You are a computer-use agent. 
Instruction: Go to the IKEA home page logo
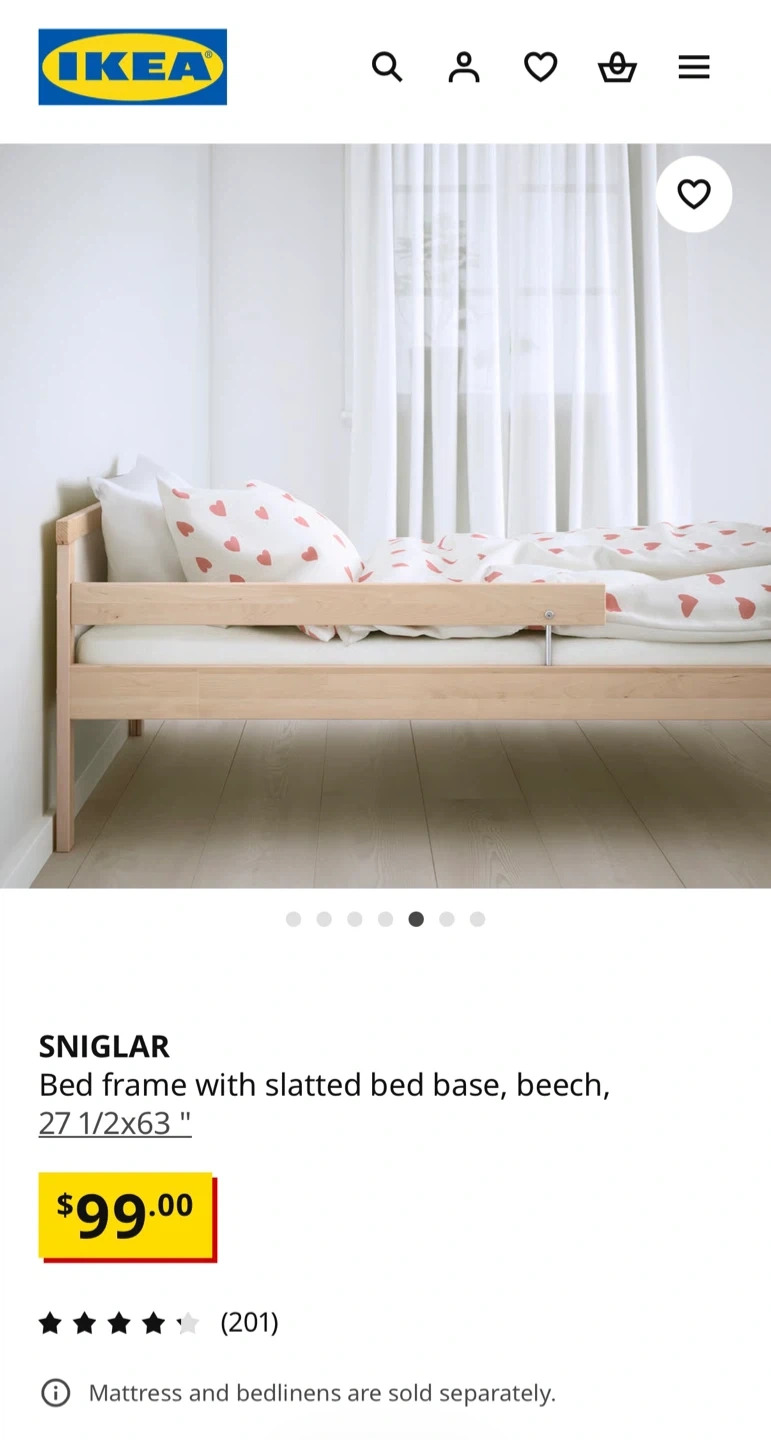tap(132, 67)
